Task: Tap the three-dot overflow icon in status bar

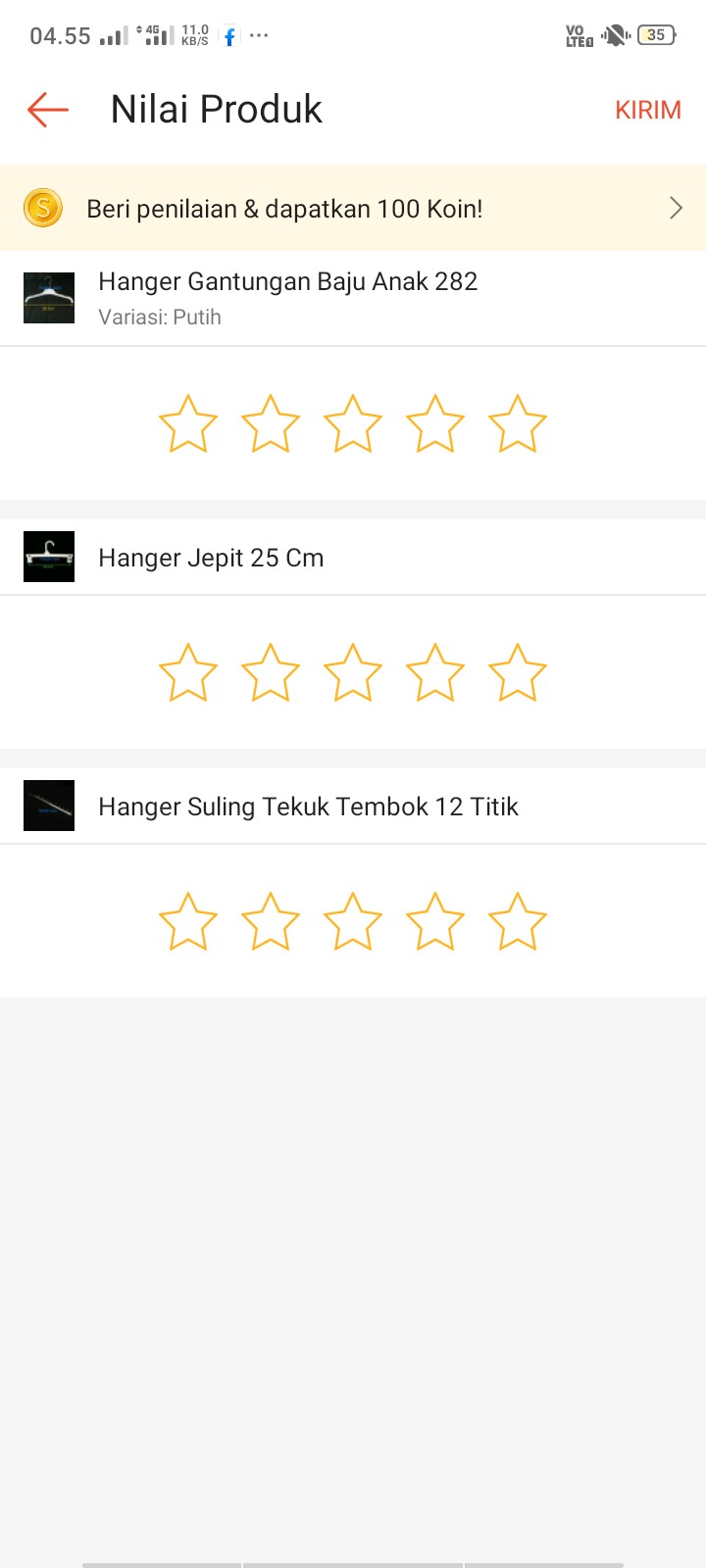Action: 258,36
